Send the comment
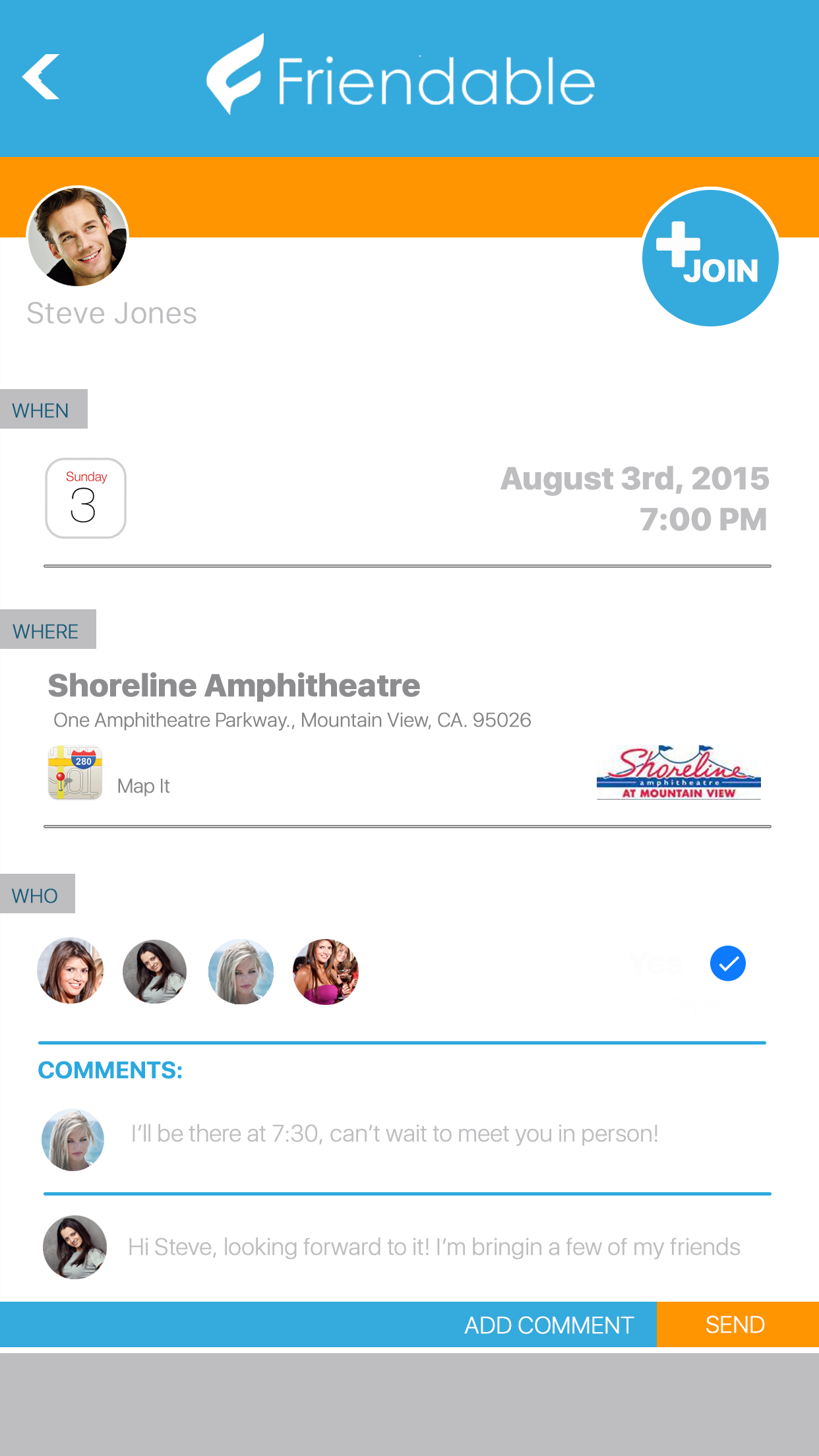 pos(737,1325)
